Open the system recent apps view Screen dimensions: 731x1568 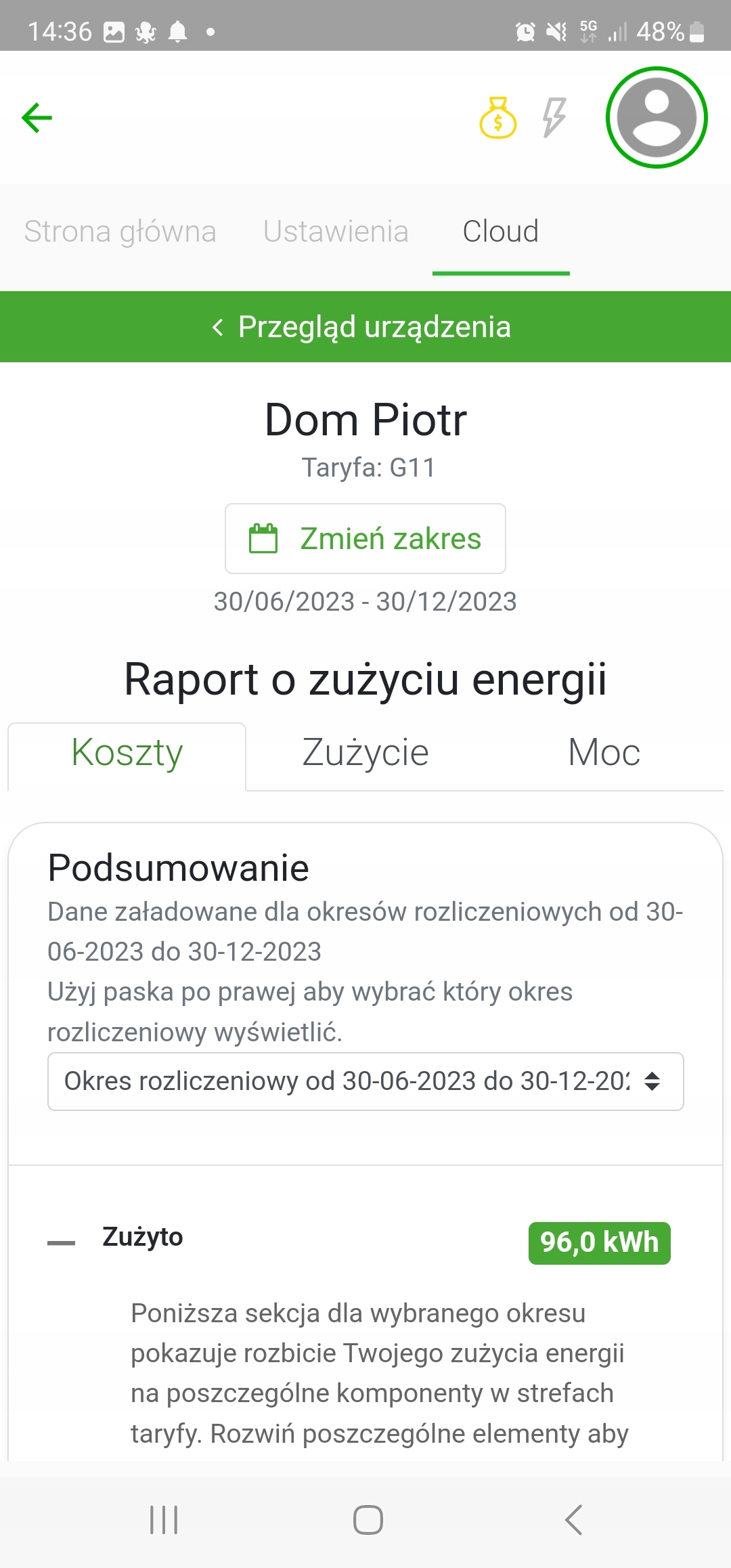[164, 1520]
